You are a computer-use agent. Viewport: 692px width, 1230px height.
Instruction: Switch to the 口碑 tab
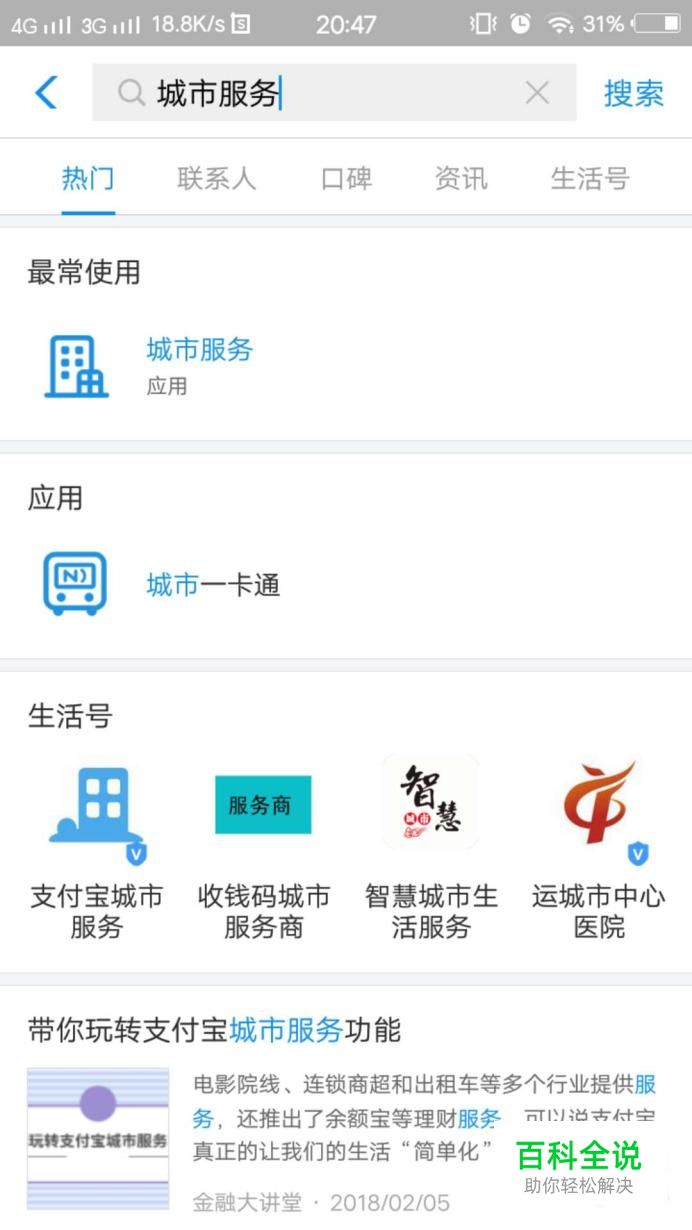click(346, 179)
